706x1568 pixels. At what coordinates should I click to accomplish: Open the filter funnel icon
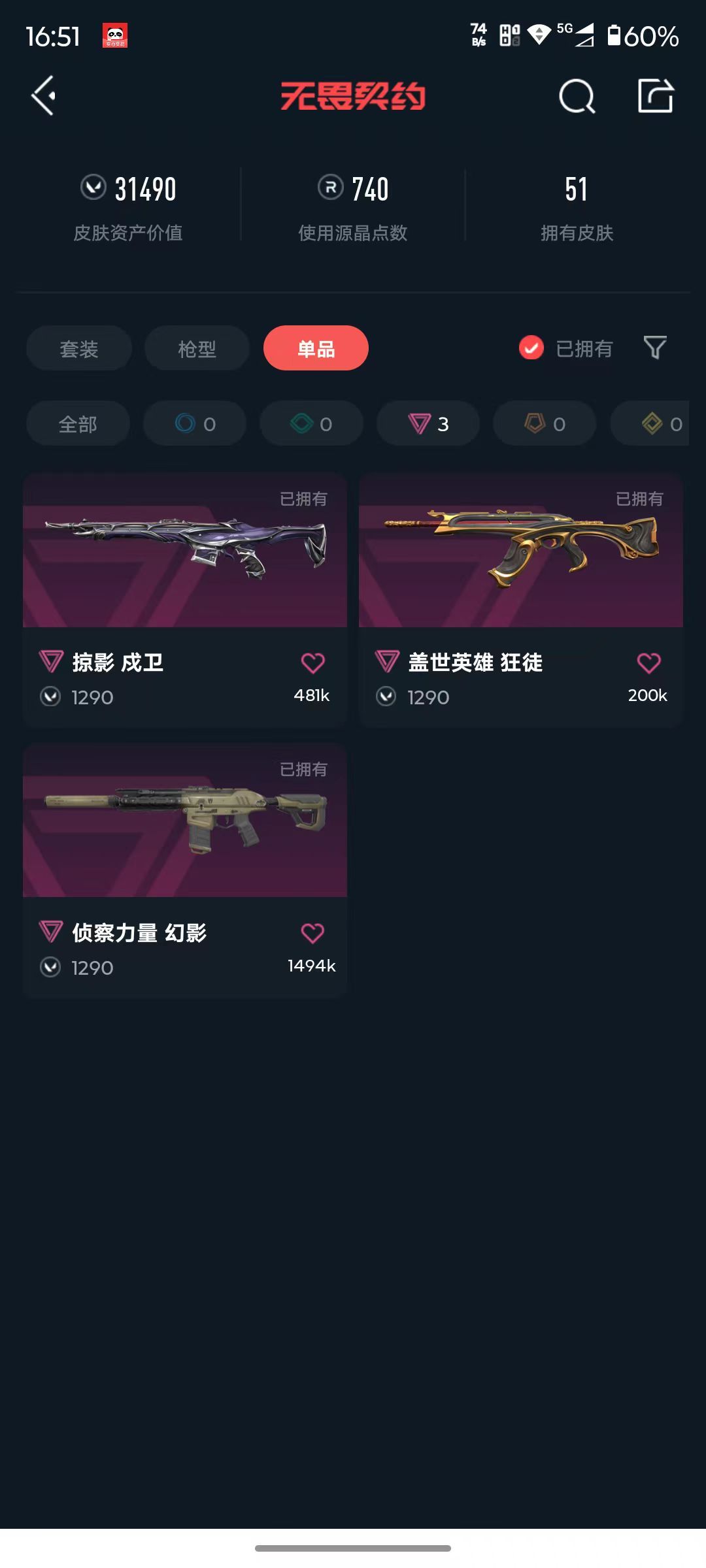pos(655,348)
